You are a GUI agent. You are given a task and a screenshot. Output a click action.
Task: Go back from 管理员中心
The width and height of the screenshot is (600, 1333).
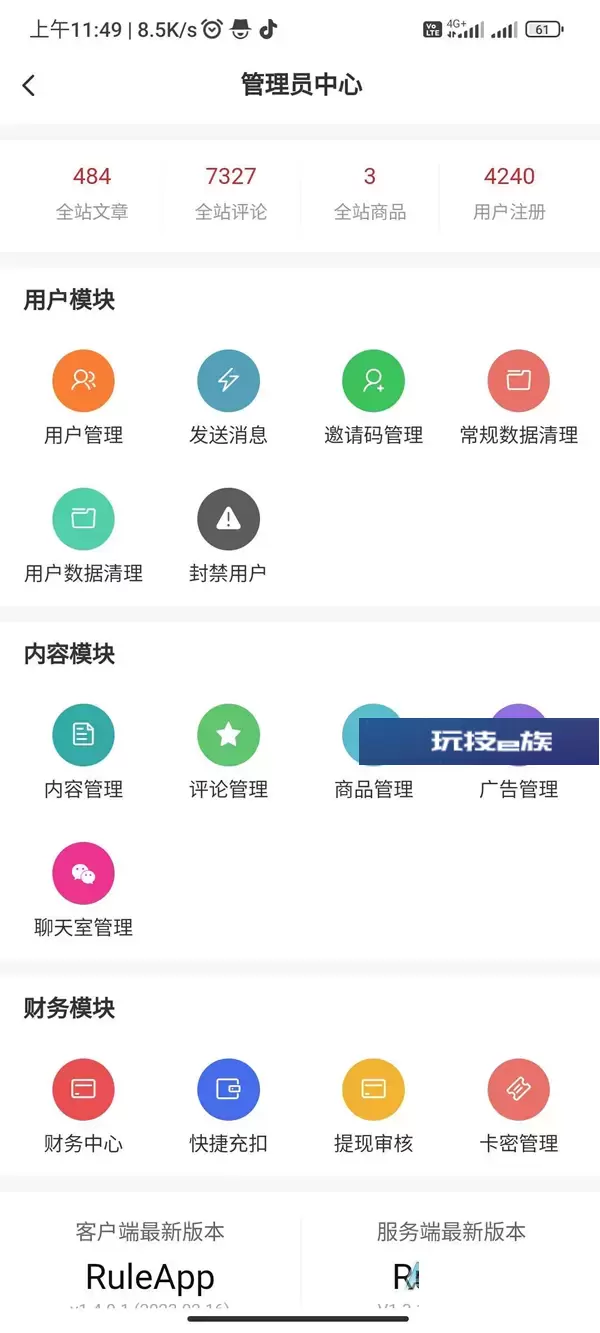(x=29, y=85)
